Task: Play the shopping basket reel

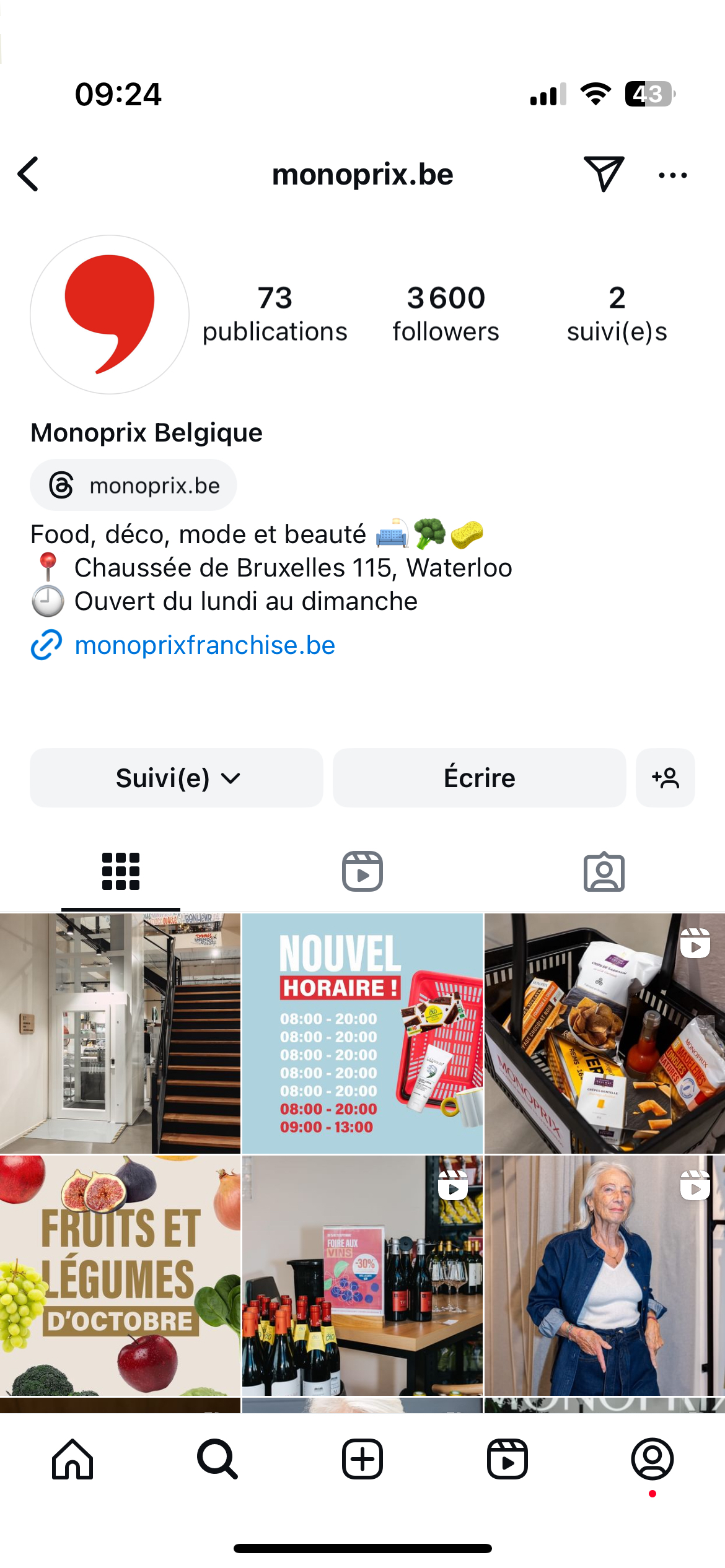Action: (604, 1033)
